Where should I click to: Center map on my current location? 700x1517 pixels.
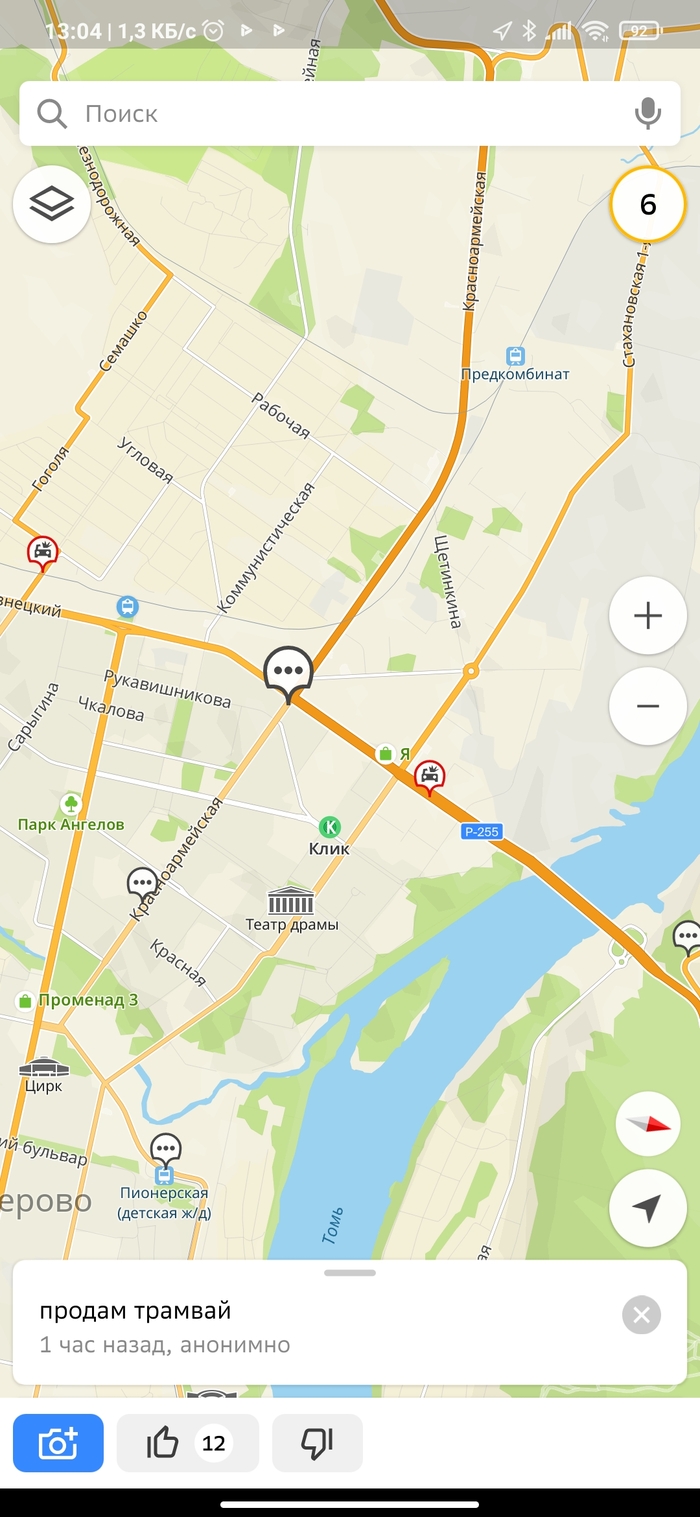point(647,1208)
